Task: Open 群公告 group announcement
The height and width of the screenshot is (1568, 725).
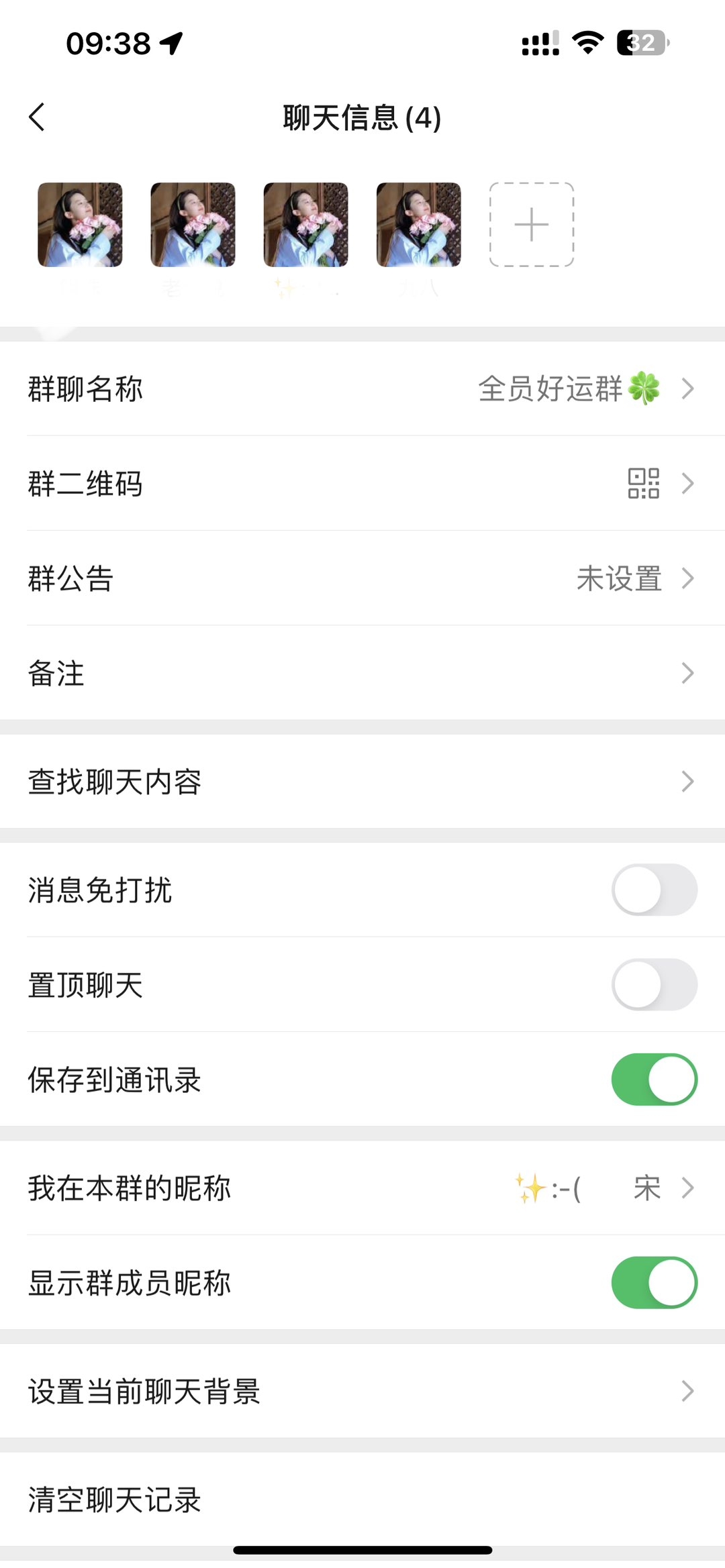Action: (362, 578)
